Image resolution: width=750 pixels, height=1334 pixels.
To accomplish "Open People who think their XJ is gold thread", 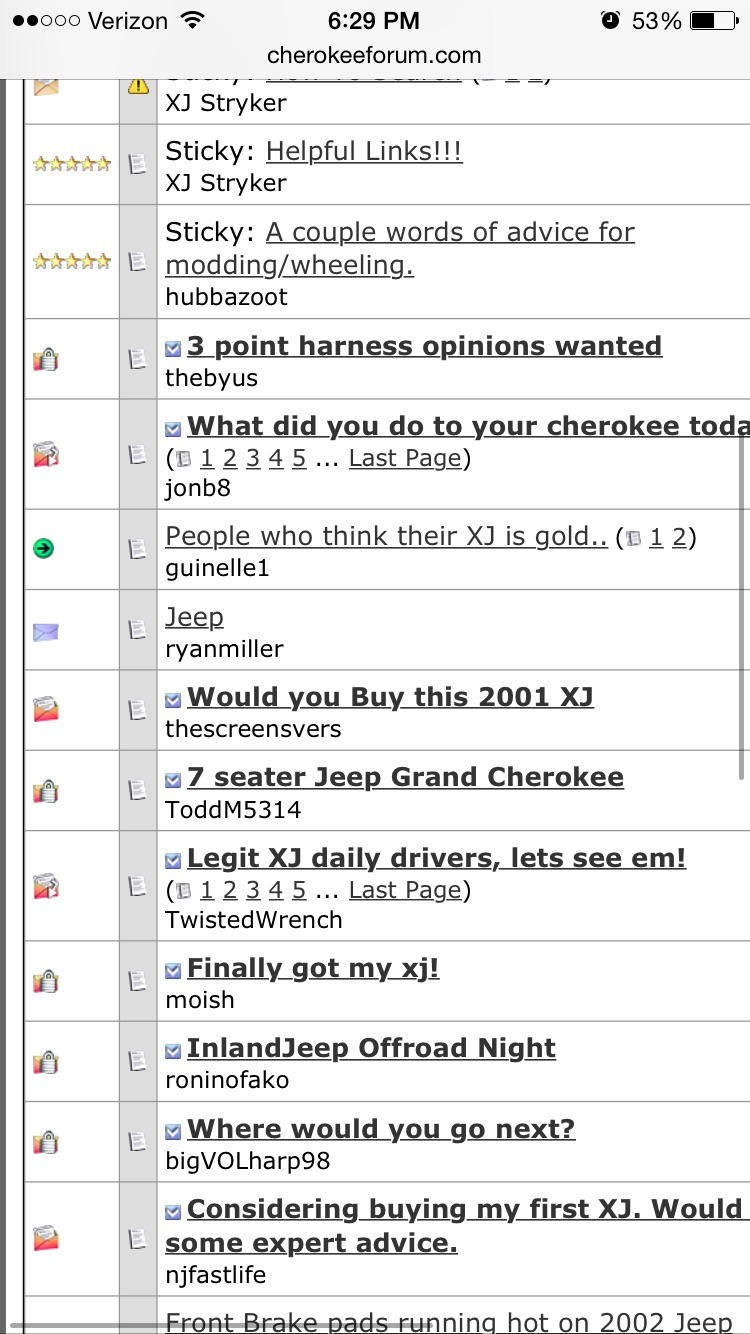I will point(386,537).
